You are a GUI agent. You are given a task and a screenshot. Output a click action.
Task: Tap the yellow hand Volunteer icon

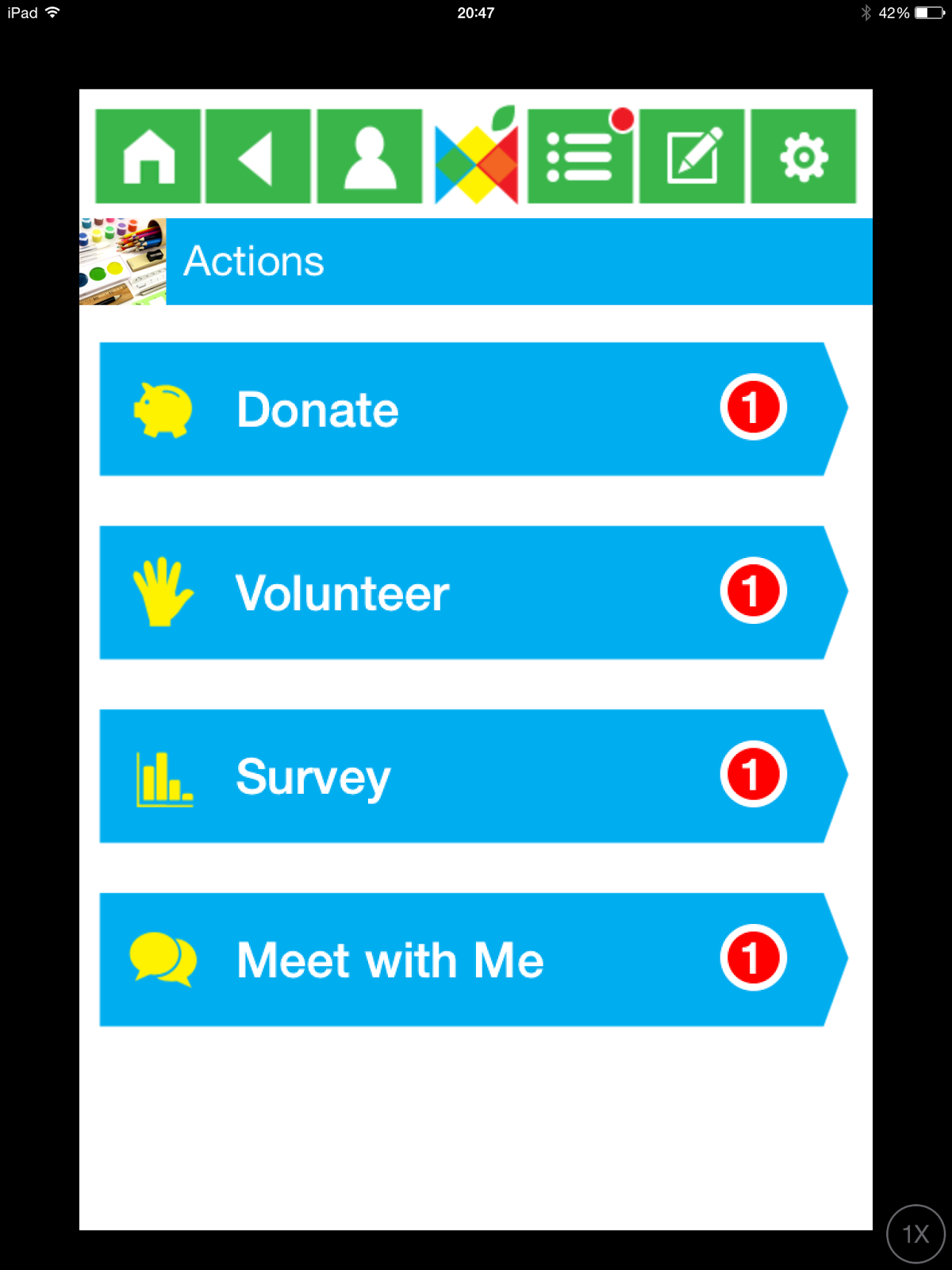(163, 591)
